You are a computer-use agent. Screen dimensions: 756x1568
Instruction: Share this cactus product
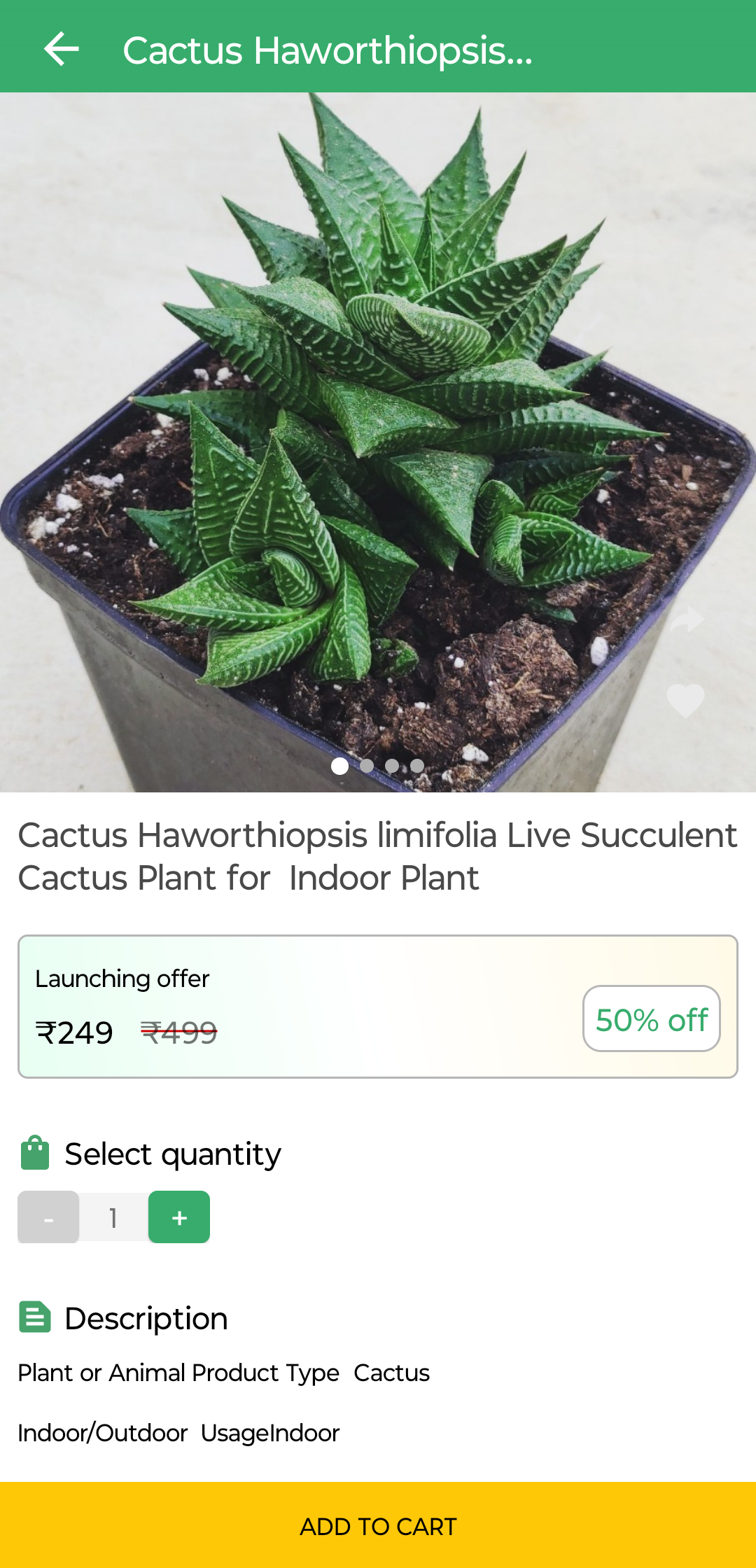click(x=687, y=619)
